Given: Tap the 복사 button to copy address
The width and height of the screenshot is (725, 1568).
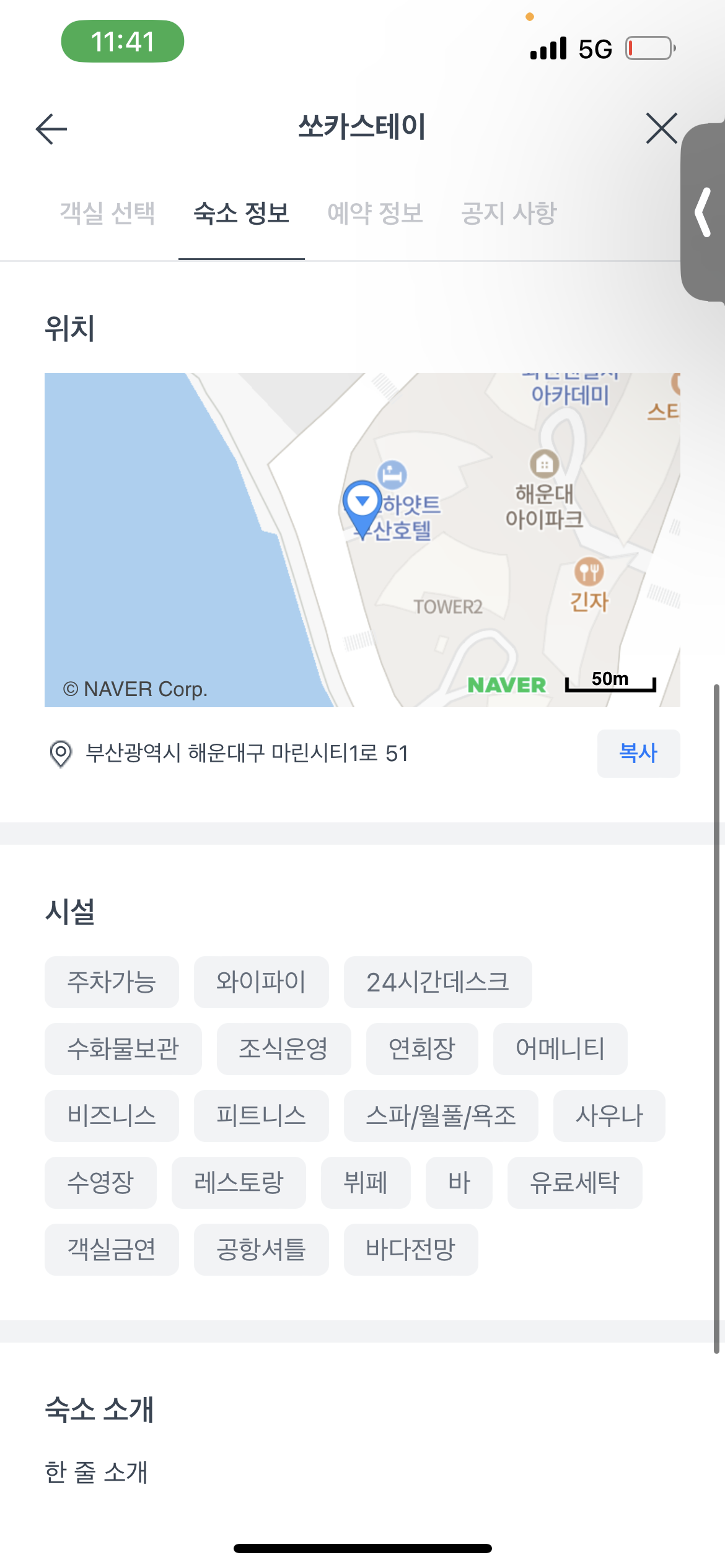Looking at the screenshot, I should 638,753.
